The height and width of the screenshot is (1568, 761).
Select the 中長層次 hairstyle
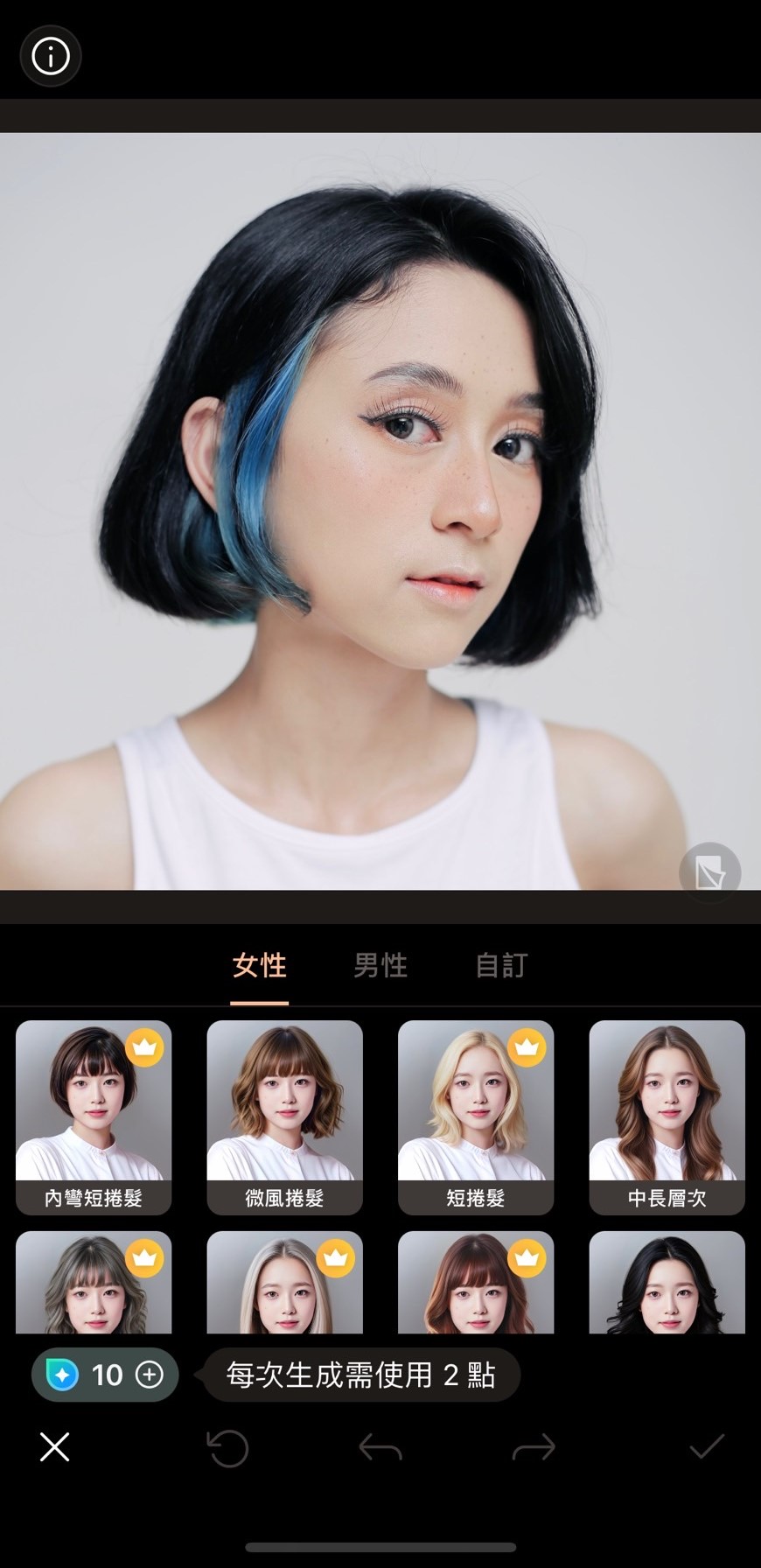pyautogui.click(x=667, y=1116)
